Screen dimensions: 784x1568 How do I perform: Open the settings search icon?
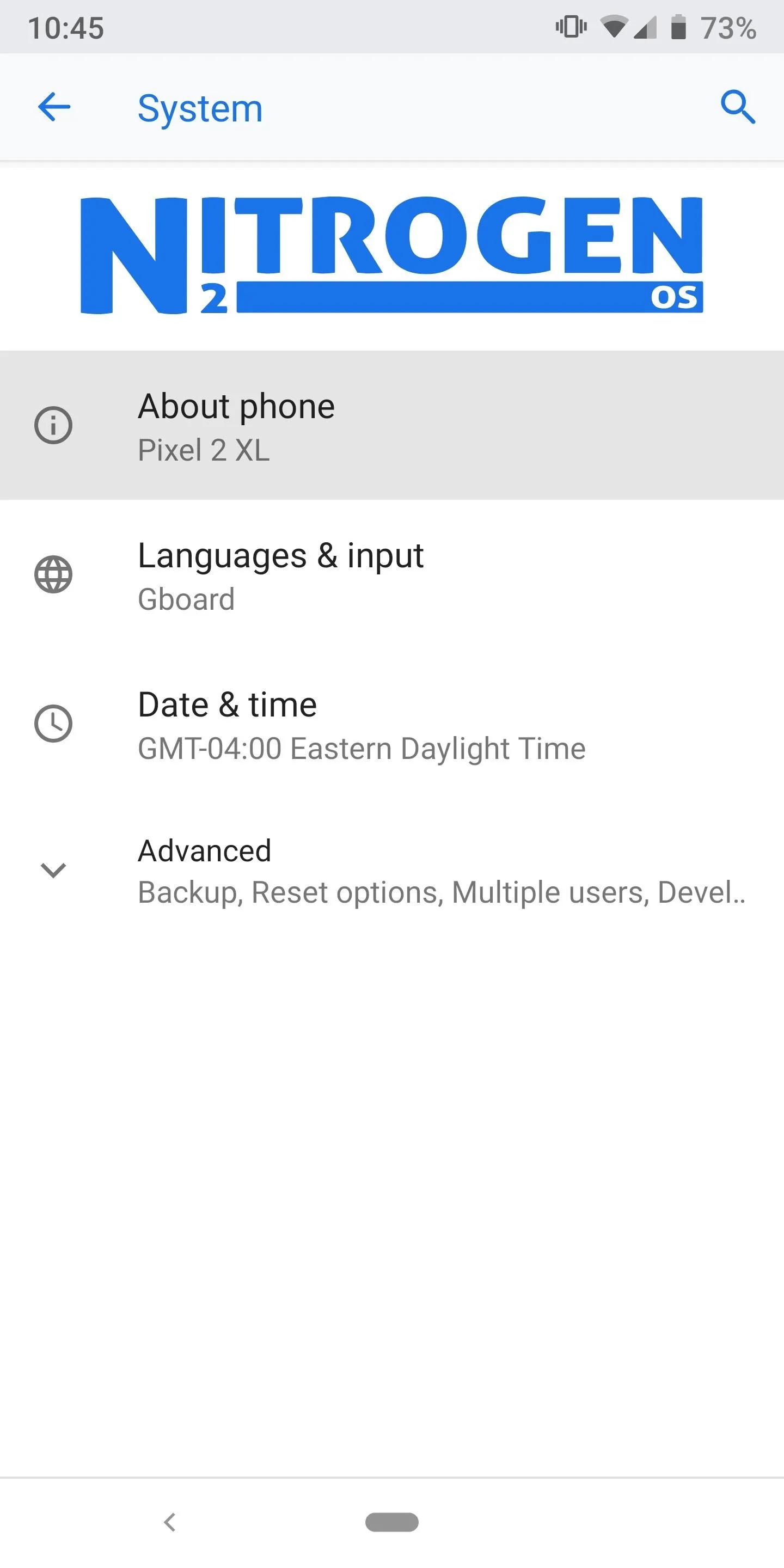[738, 108]
